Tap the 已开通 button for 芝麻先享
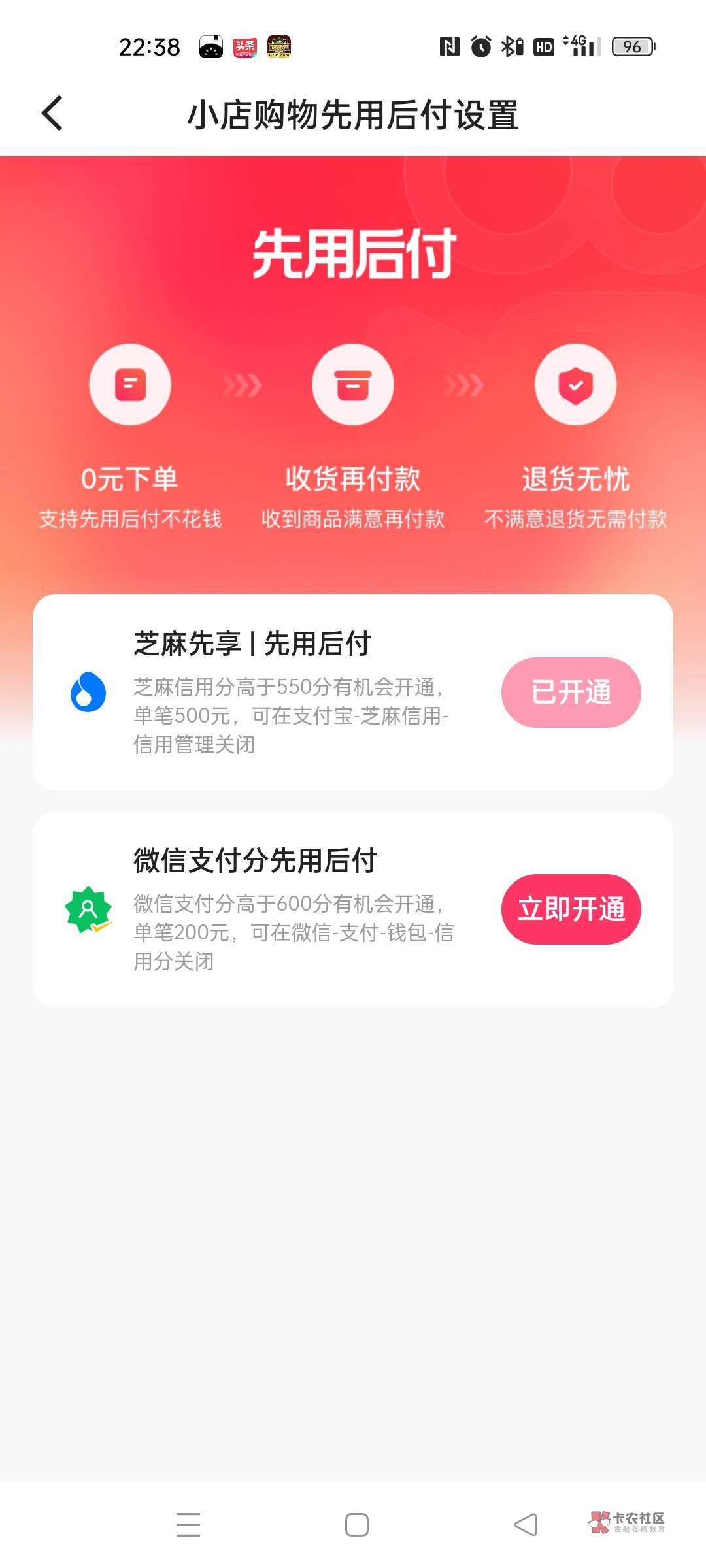The width and height of the screenshot is (706, 1568). pos(571,692)
